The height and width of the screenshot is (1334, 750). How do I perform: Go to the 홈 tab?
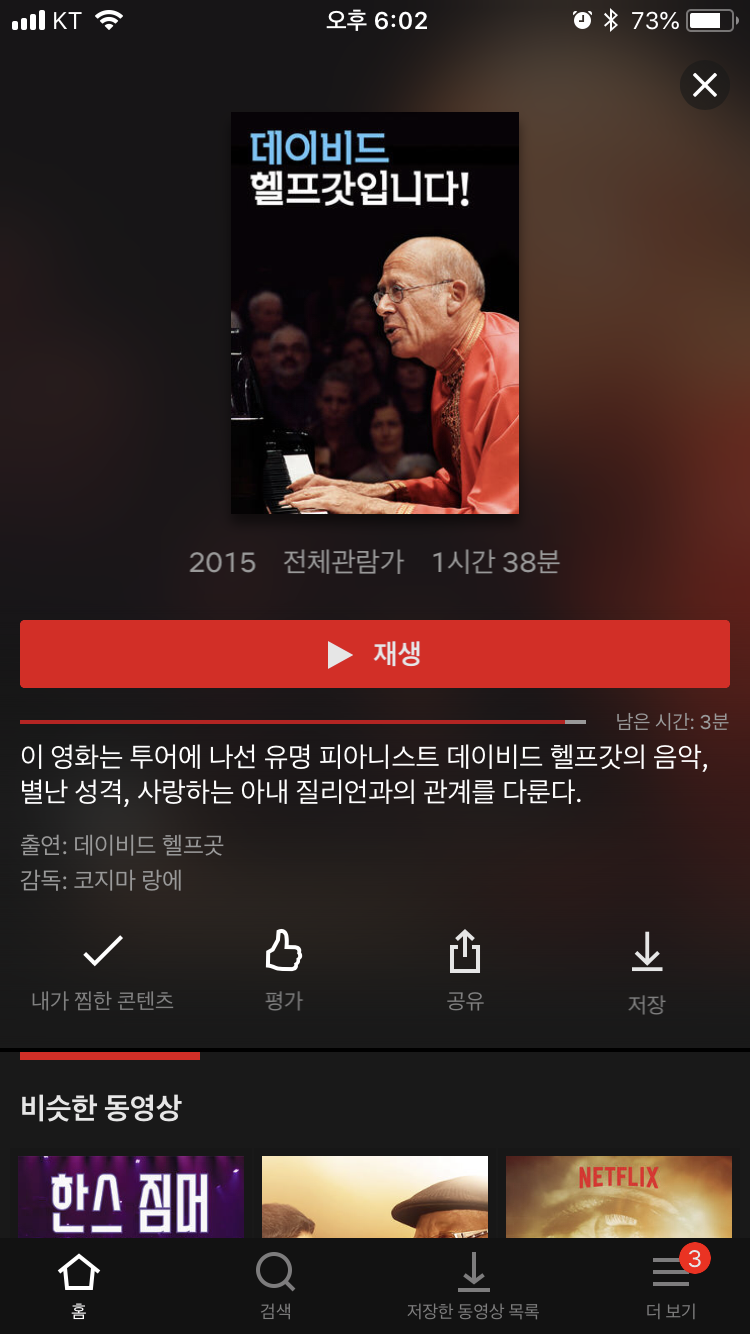[79, 1287]
